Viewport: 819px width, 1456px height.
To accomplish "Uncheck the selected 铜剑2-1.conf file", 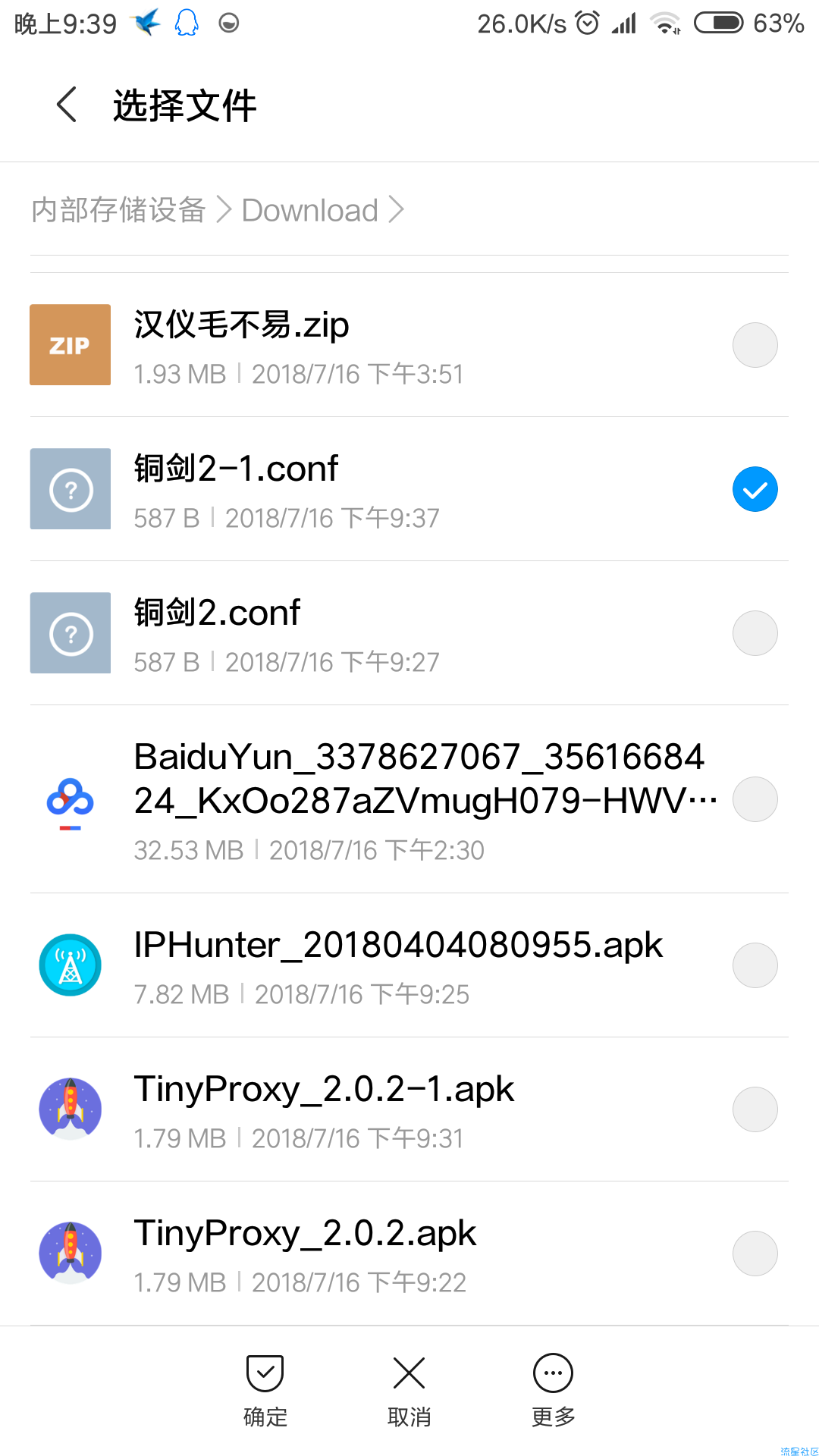I will click(x=755, y=489).
